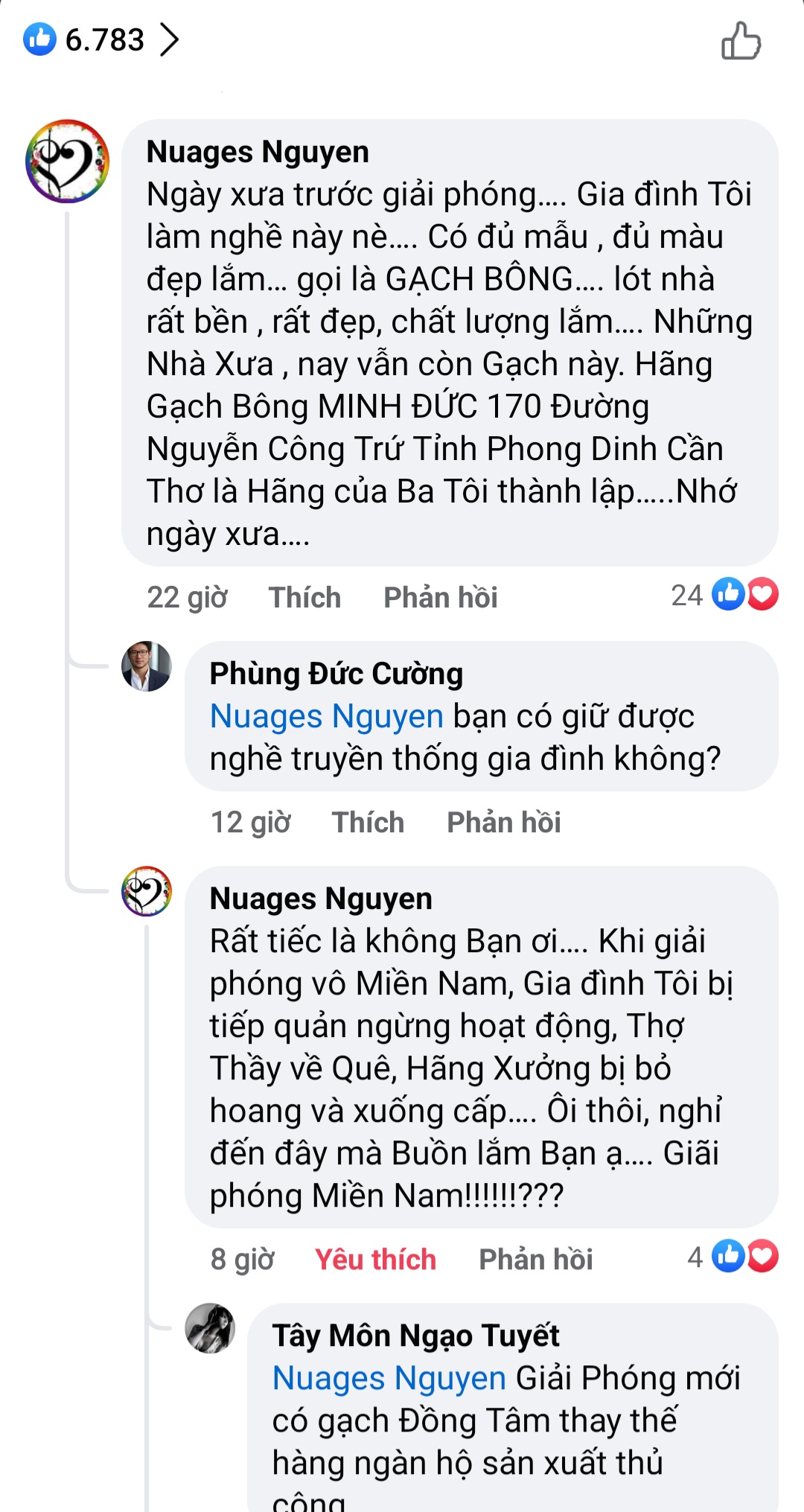The height and width of the screenshot is (1512, 804).
Task: Tap Thích on the 22 giờ comment
Action: 304,597
